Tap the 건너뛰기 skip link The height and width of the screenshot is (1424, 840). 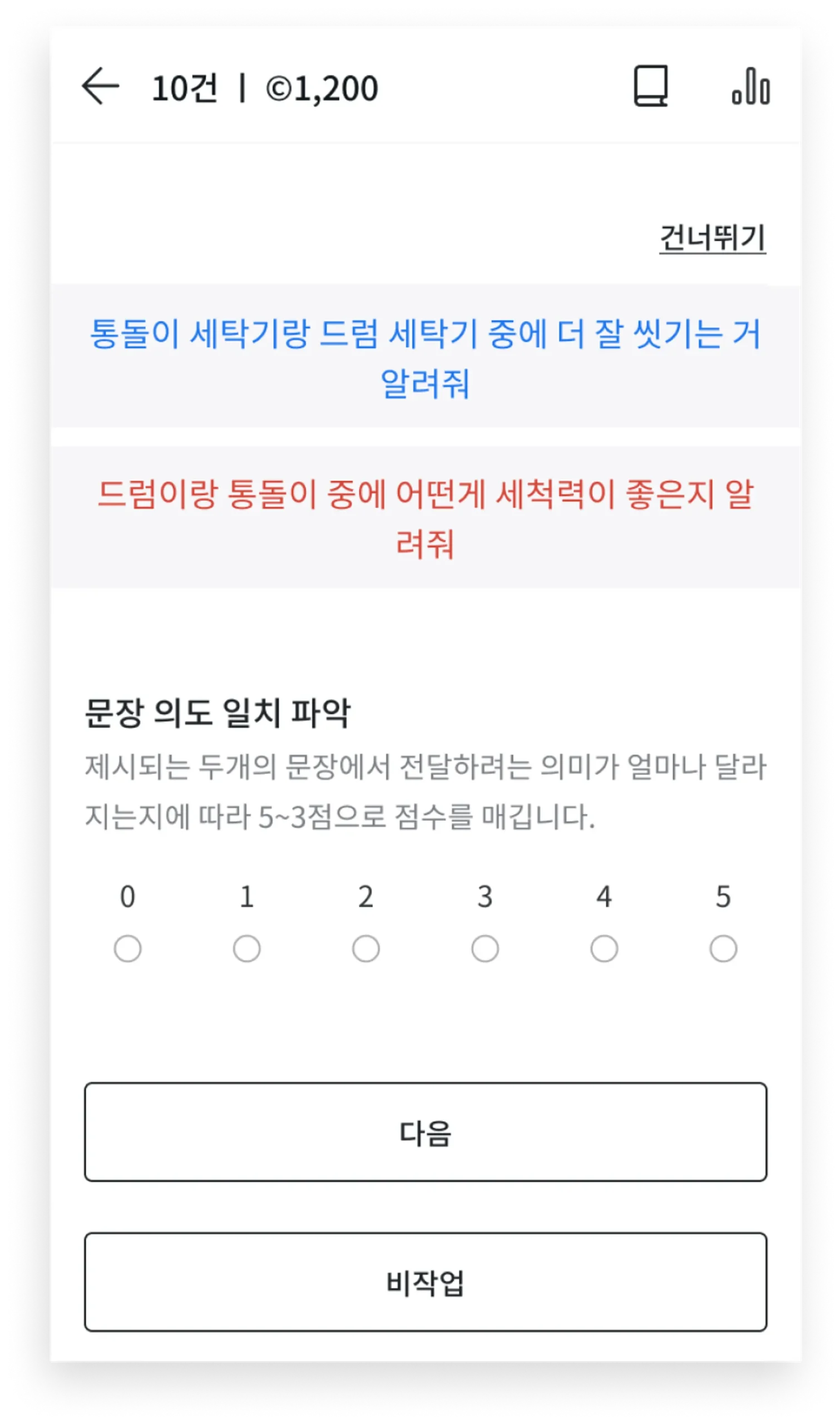[x=713, y=238]
